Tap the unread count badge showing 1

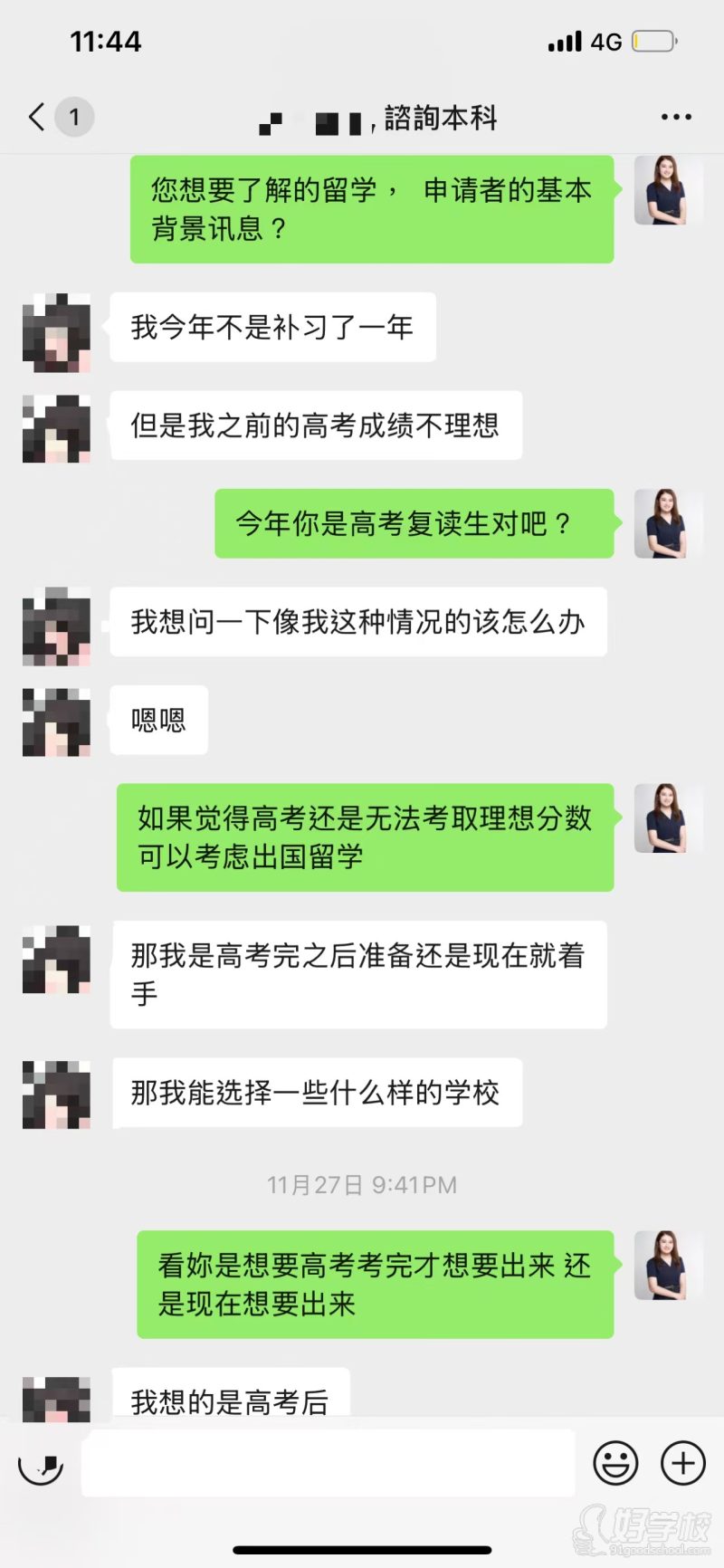coord(75,117)
